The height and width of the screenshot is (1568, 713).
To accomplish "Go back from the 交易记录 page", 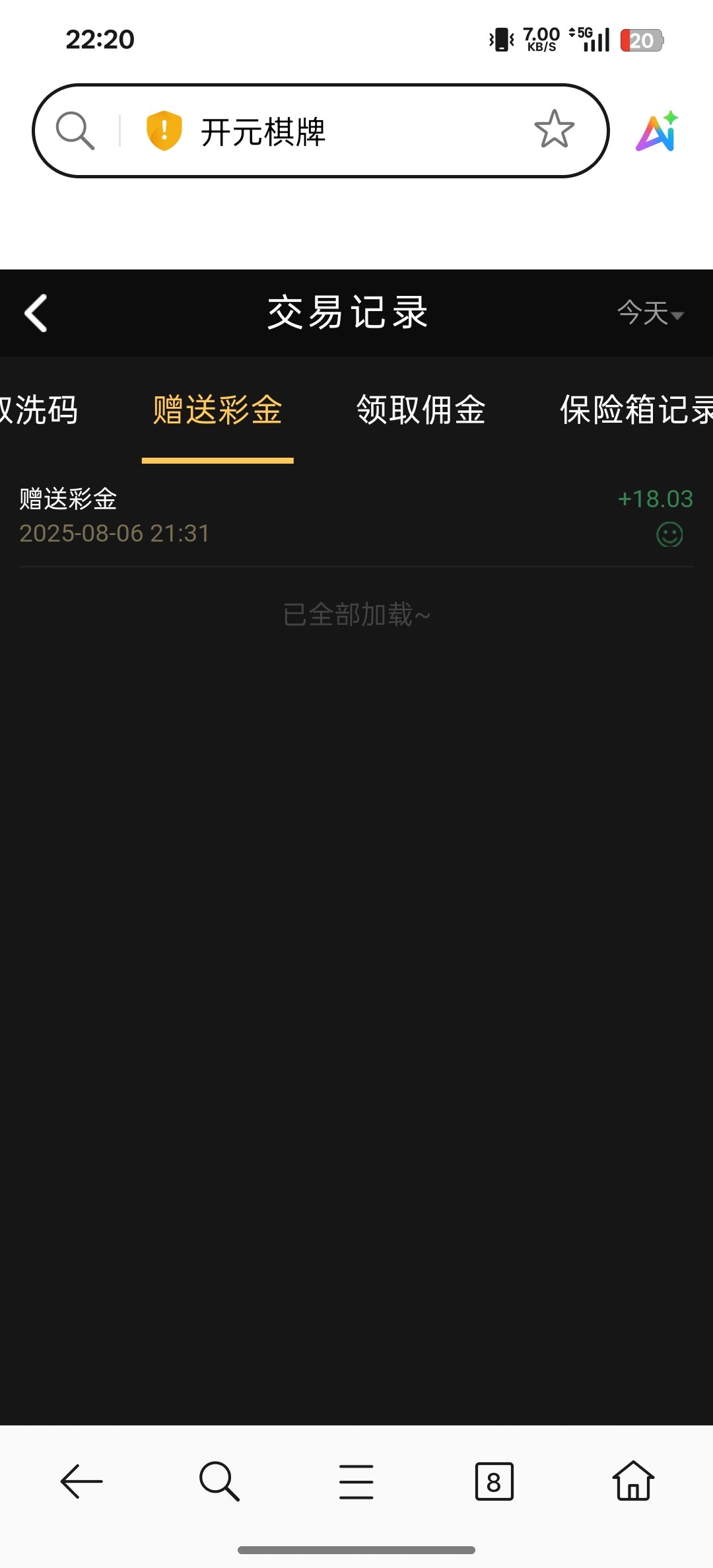I will point(36,313).
